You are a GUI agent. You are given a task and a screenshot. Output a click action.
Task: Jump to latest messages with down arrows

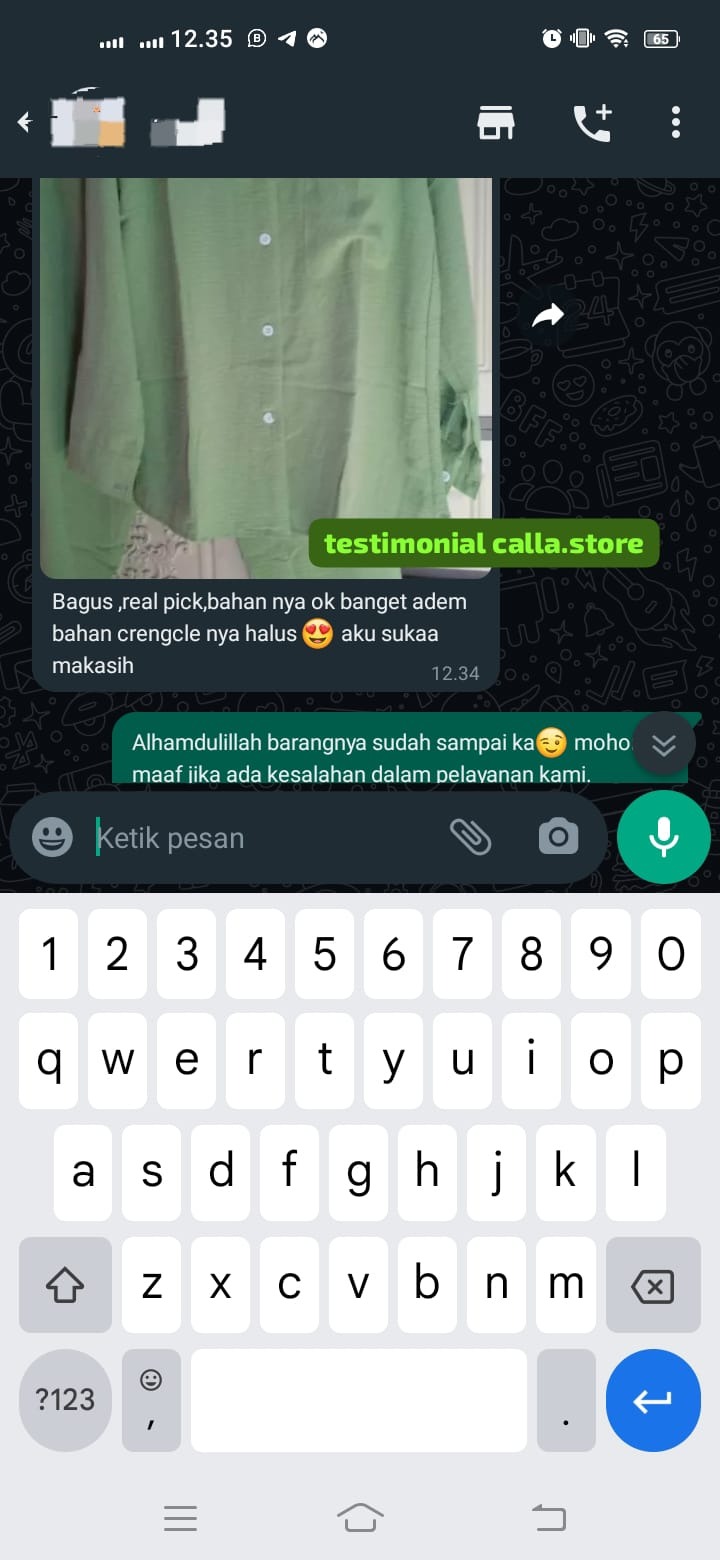pyautogui.click(x=664, y=744)
